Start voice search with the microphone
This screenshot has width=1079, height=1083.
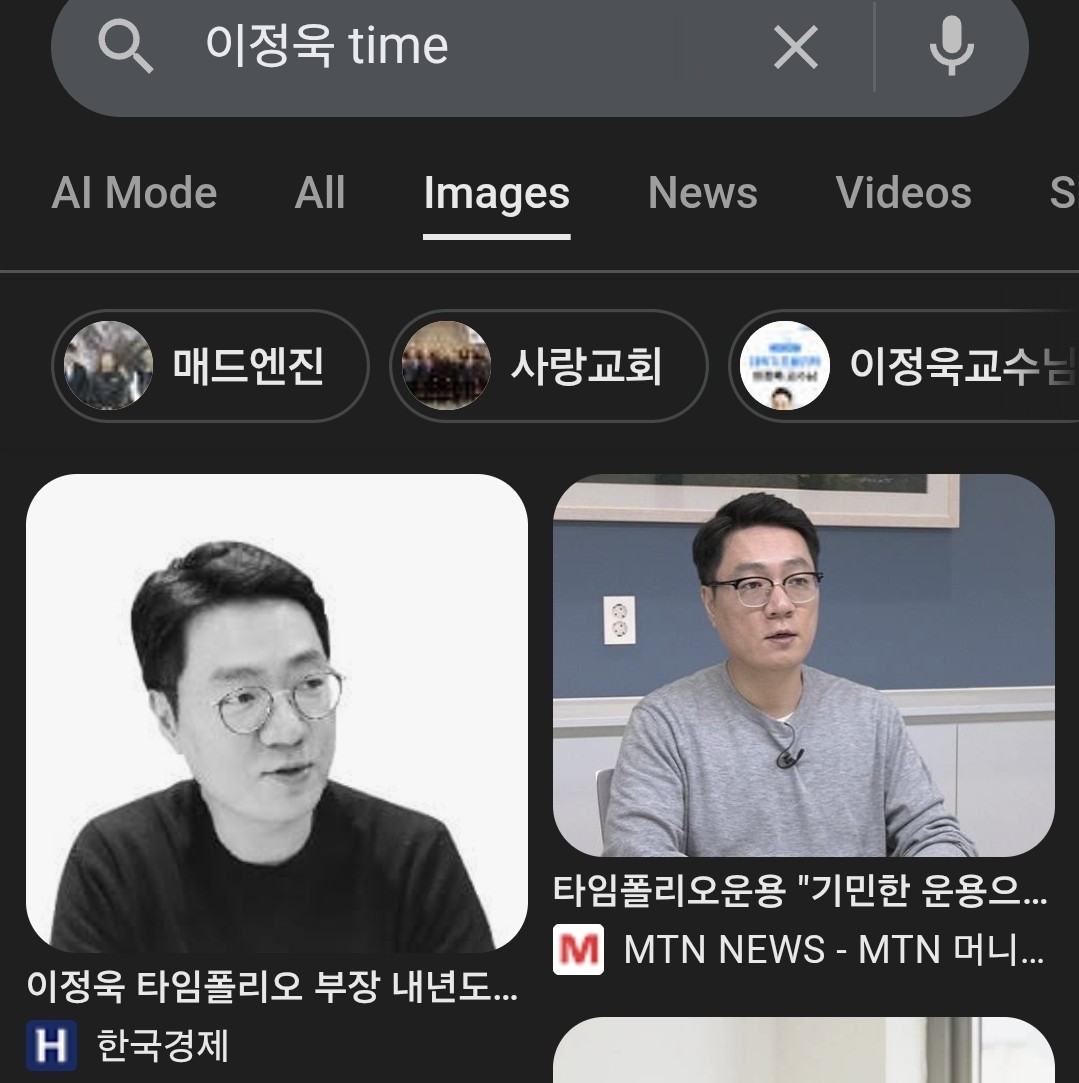pyautogui.click(x=951, y=47)
